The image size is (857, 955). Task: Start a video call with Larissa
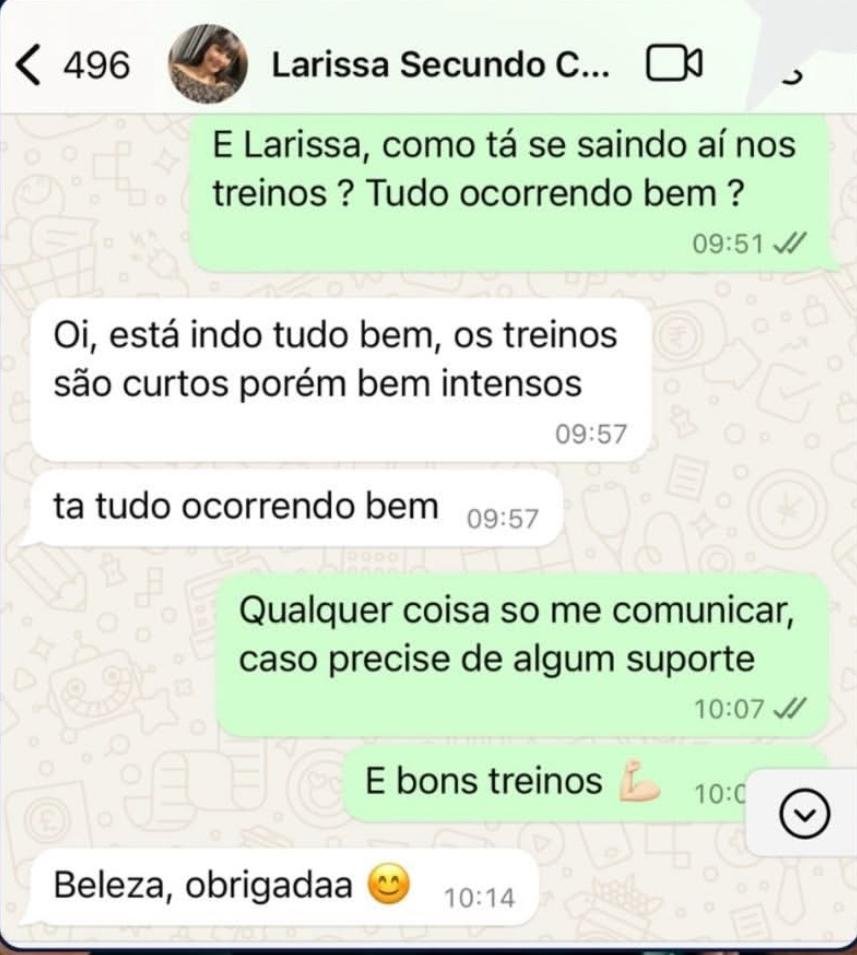tap(675, 65)
